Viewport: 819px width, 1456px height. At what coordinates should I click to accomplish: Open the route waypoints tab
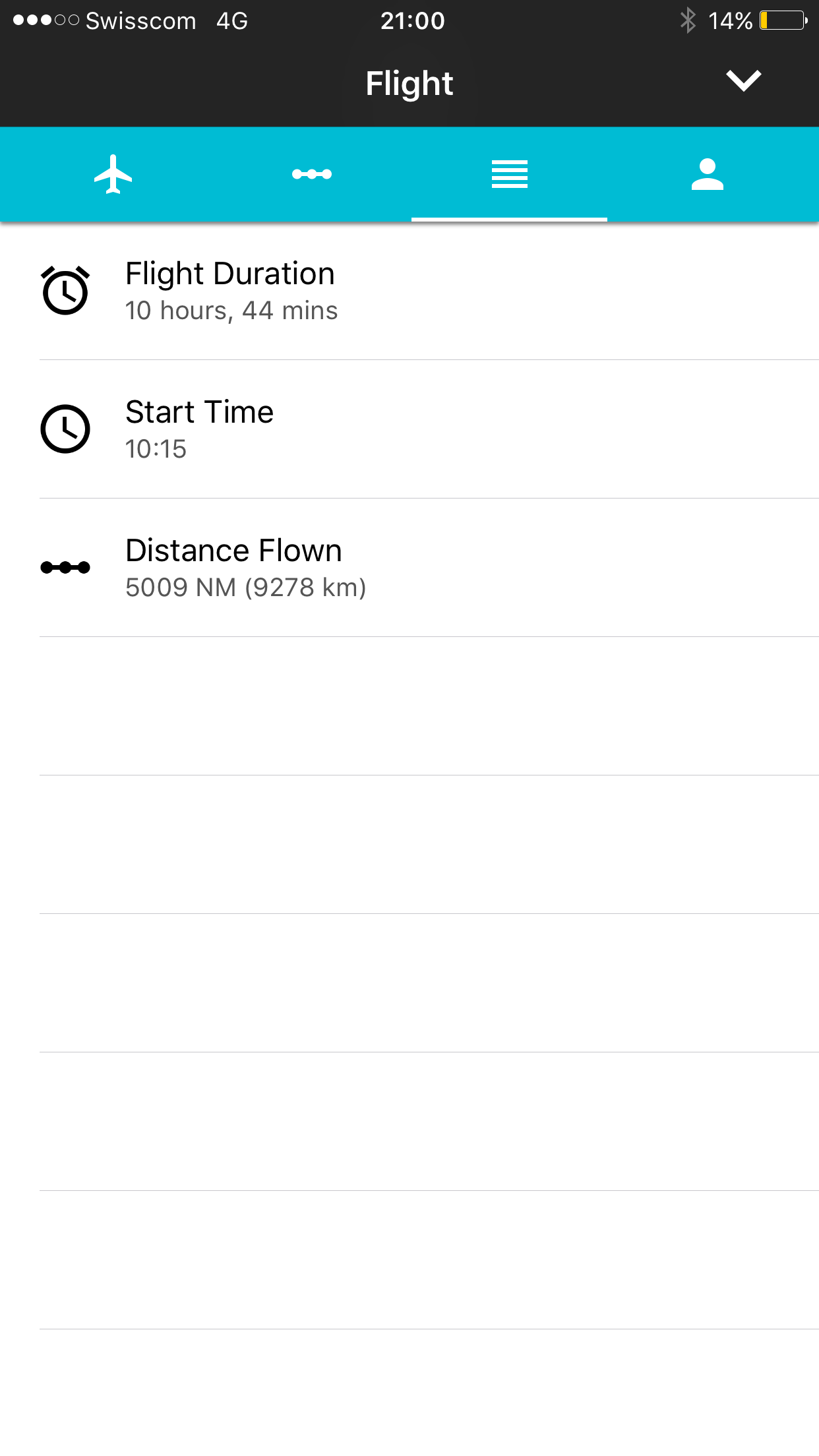click(x=312, y=174)
